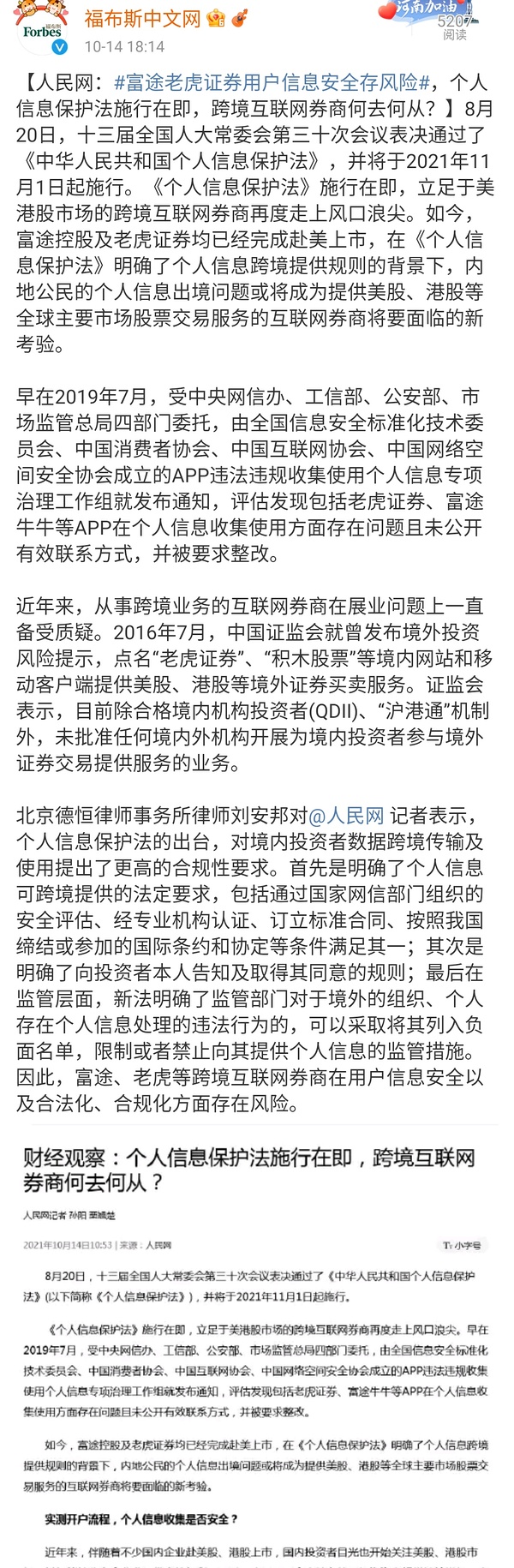Open the 福布斯中文网 profile avatar
The image size is (514, 1568).
(42, 30)
